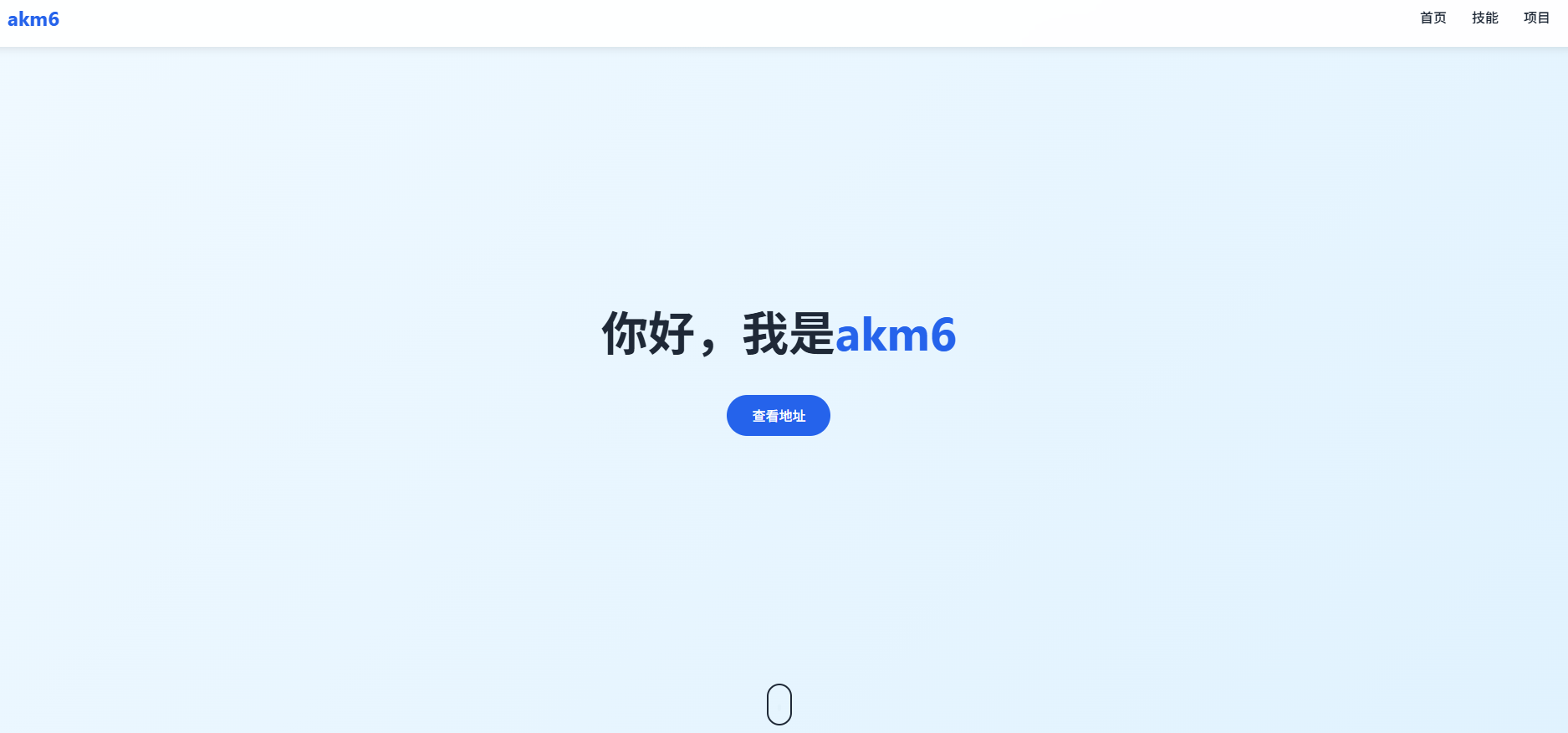The image size is (1568, 733).
Task: Tap the 查看地址 button
Action: pyautogui.click(x=778, y=416)
